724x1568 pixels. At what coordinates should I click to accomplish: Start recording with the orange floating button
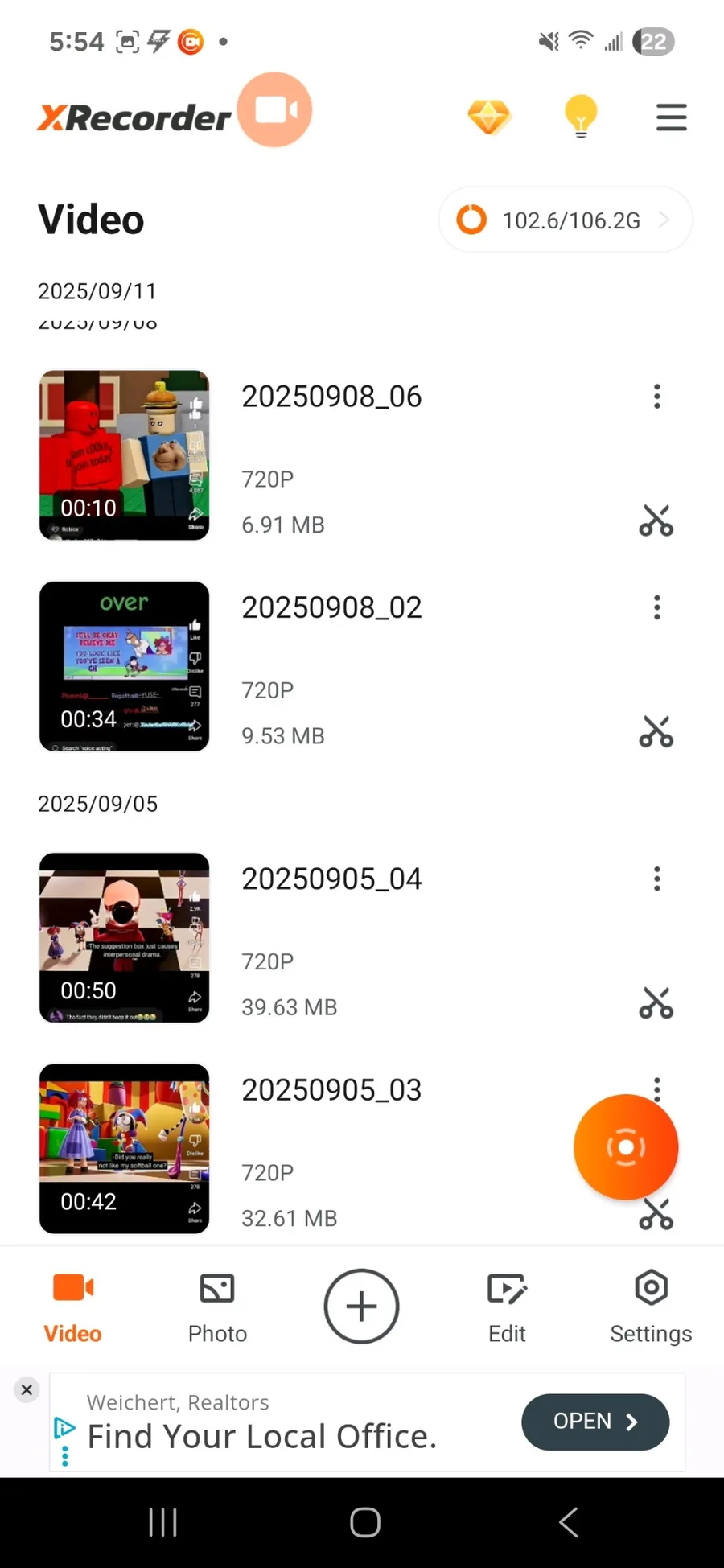625,1146
